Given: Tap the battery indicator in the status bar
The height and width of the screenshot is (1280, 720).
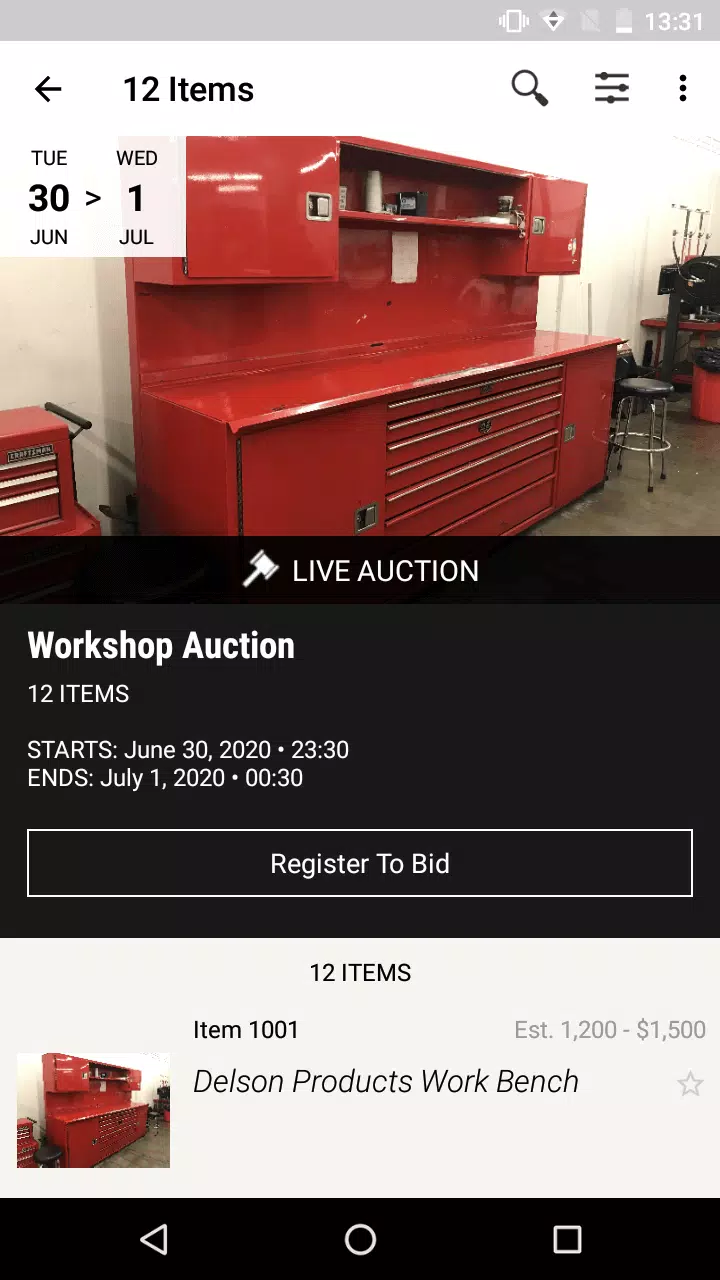Looking at the screenshot, I should click(625, 18).
